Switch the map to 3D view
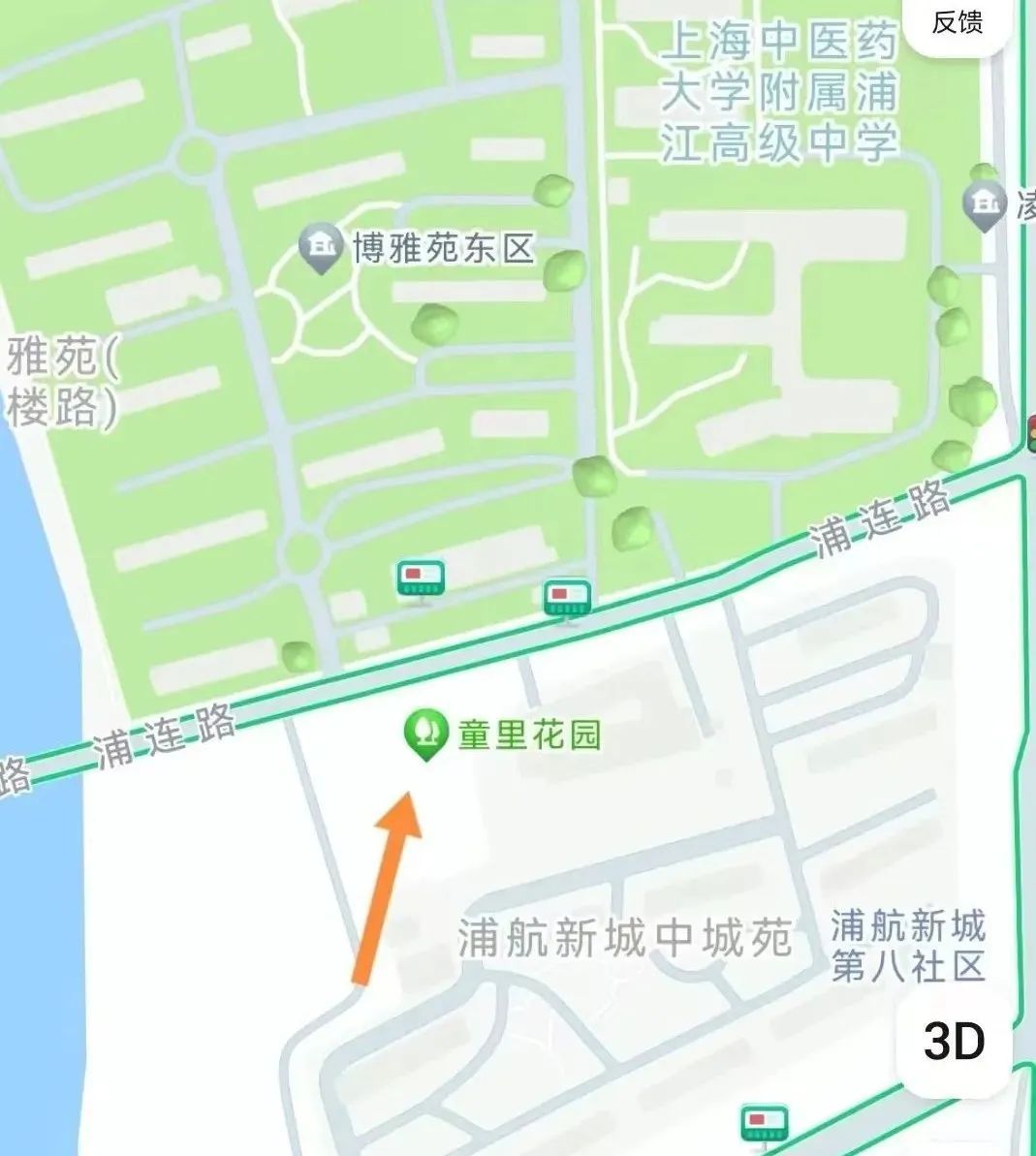 tap(954, 1042)
